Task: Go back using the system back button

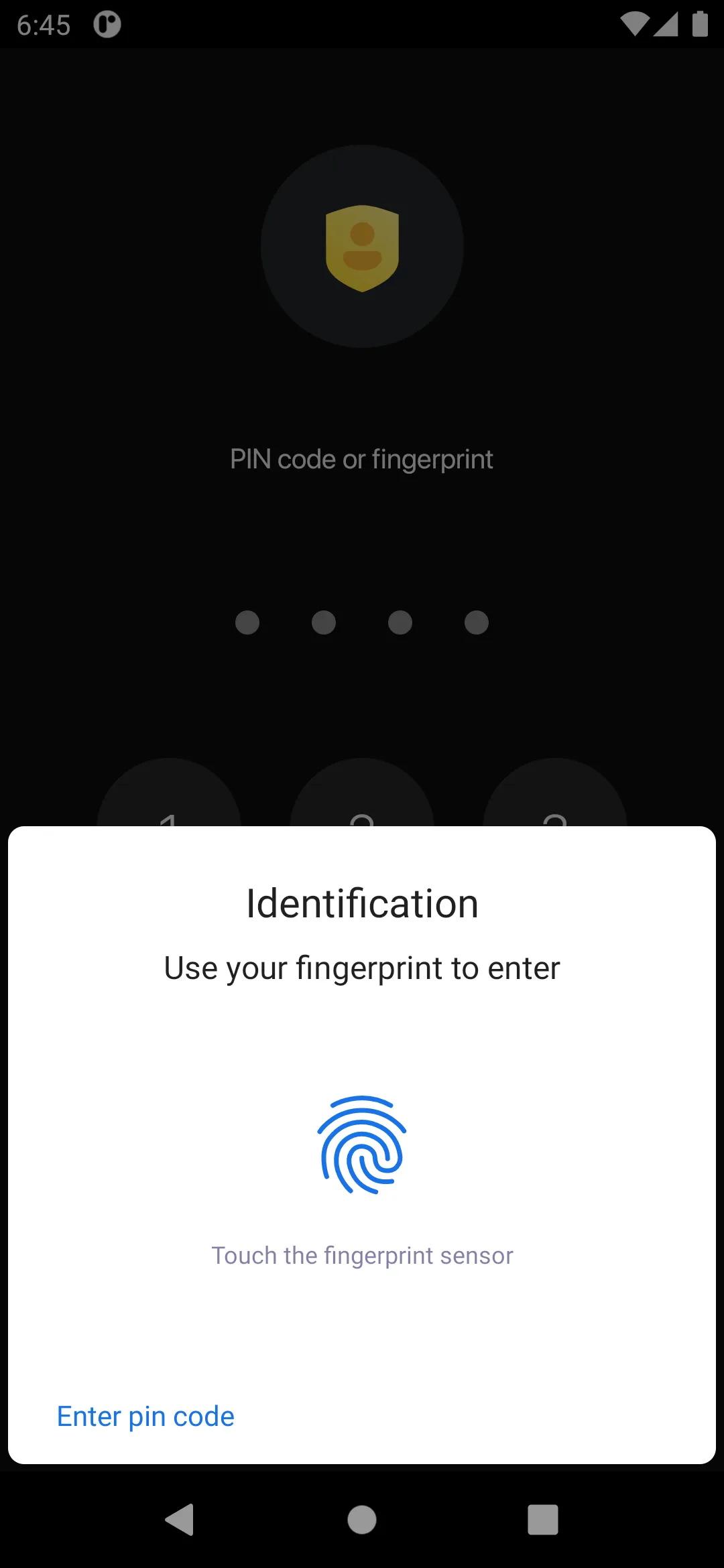Action: (x=180, y=1519)
